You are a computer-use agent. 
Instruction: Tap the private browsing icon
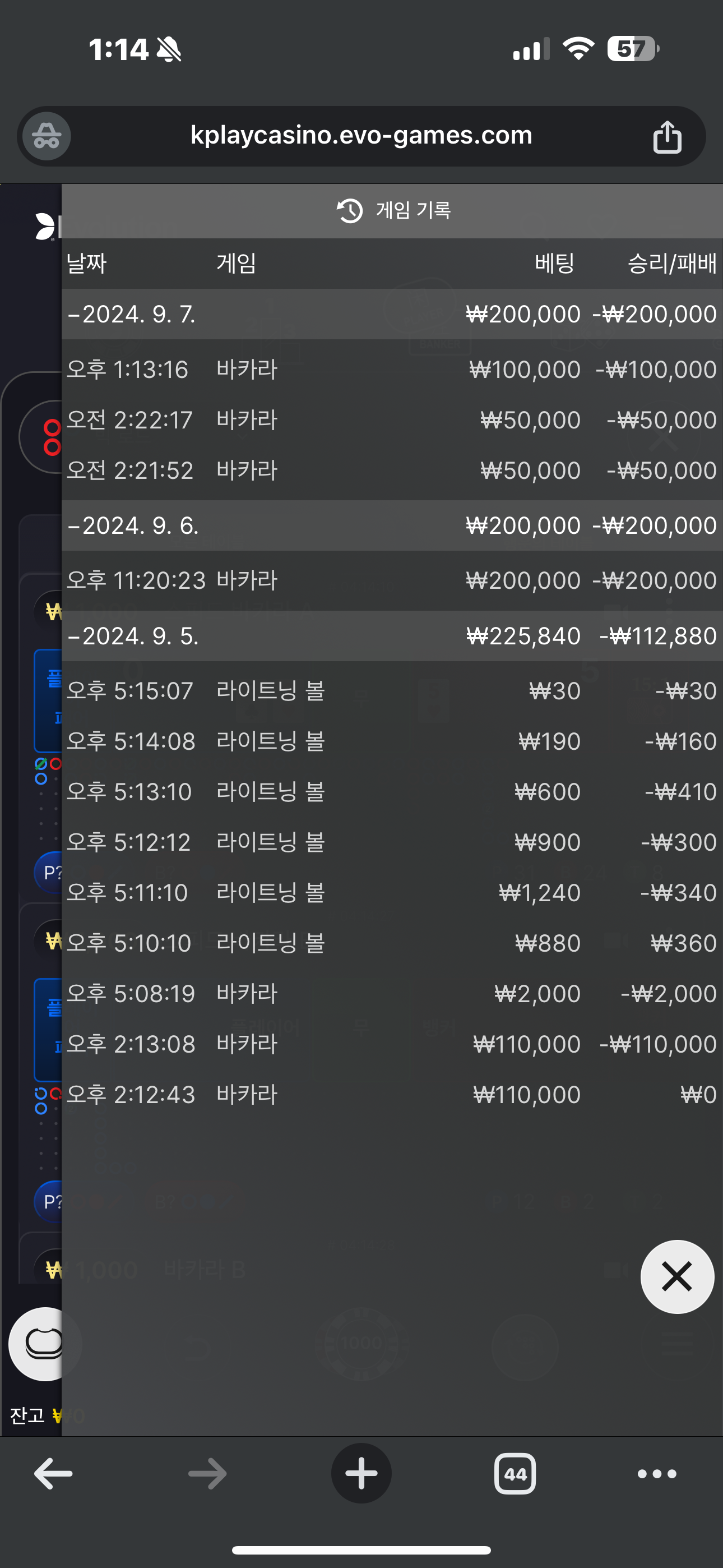pyautogui.click(x=47, y=136)
